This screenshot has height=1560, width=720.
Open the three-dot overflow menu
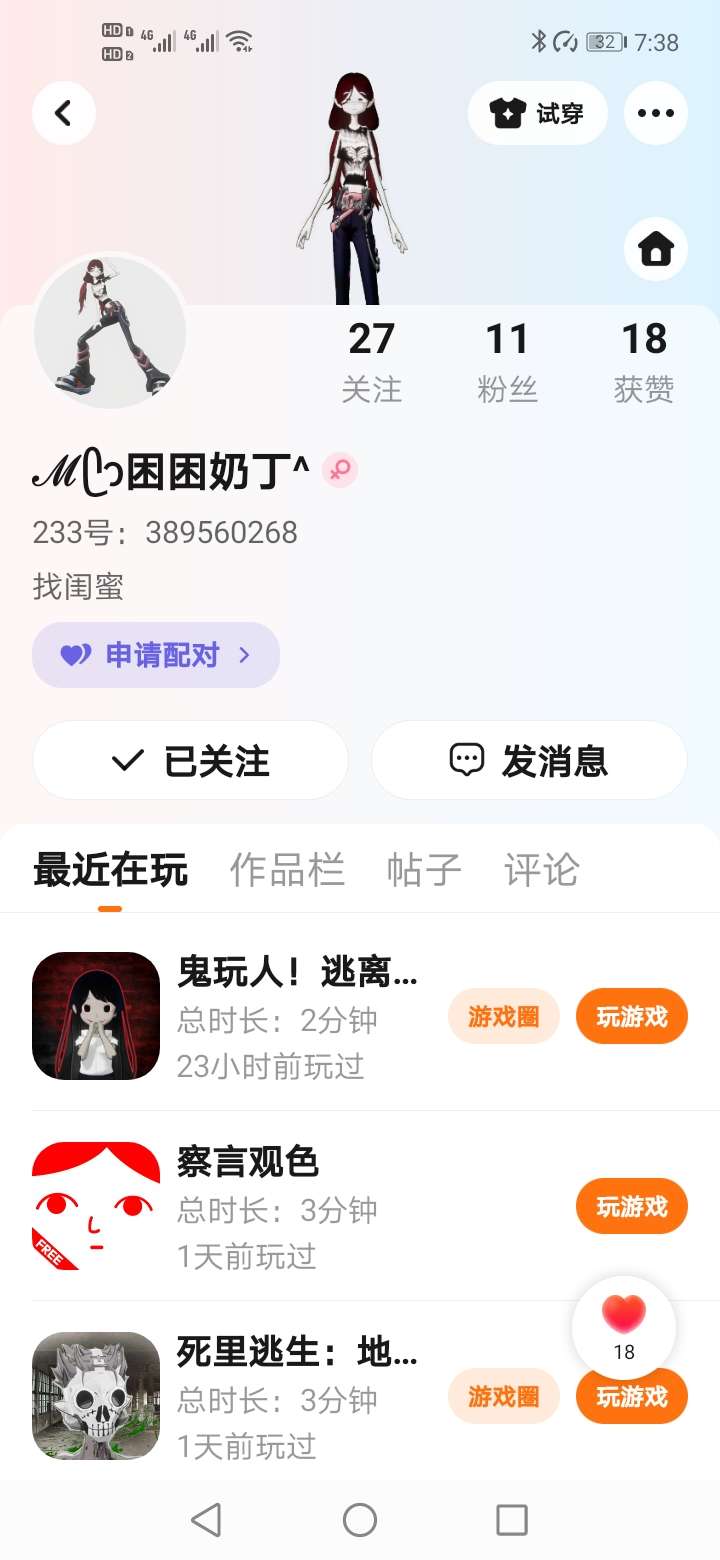(x=656, y=113)
